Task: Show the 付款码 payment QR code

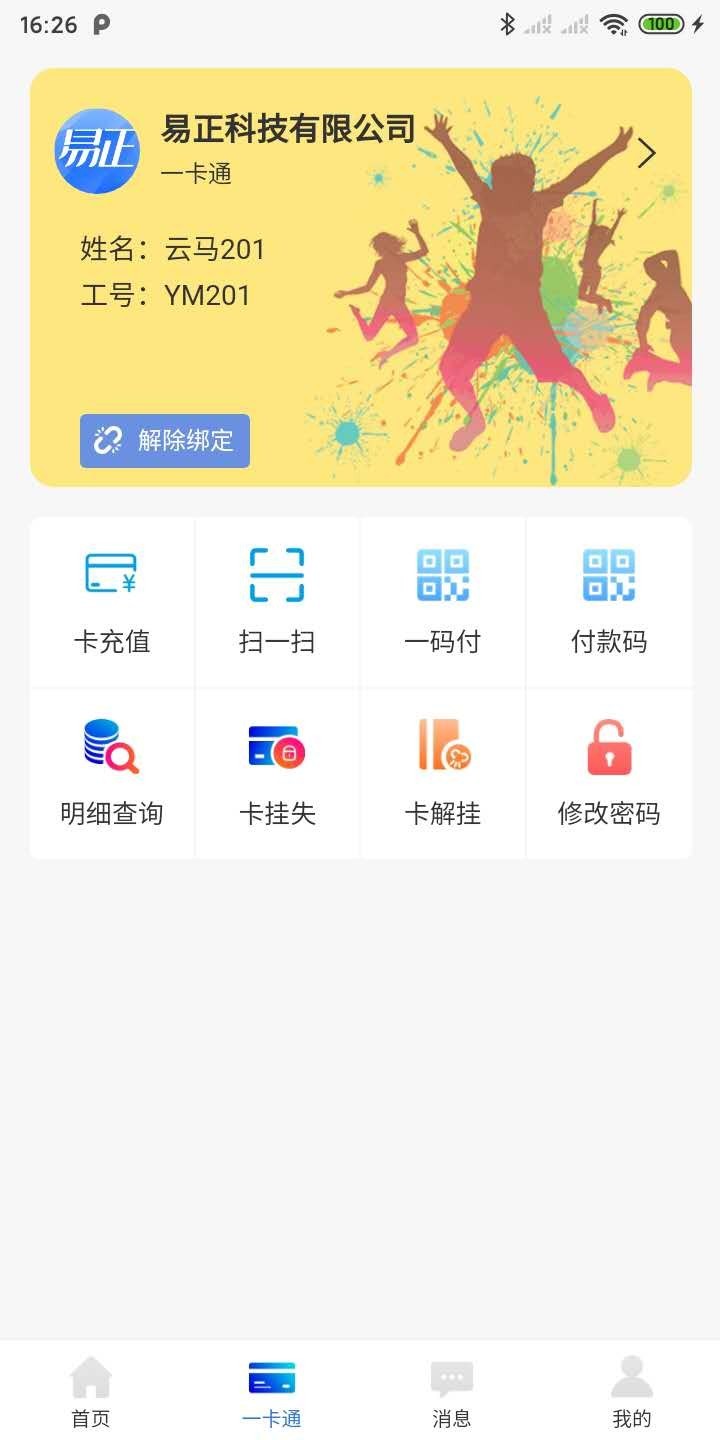Action: tap(609, 600)
